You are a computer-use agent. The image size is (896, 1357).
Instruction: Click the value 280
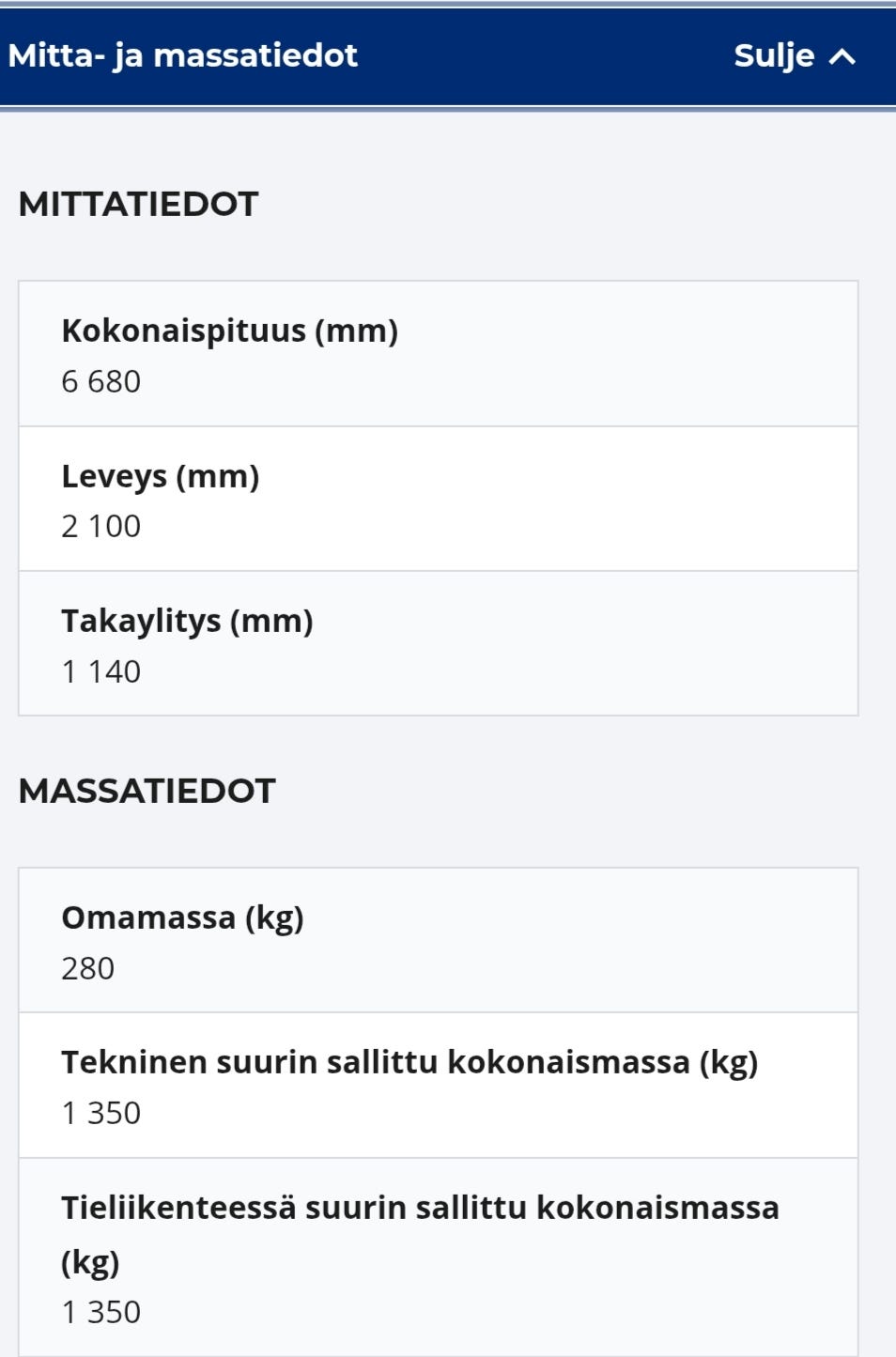coord(86,967)
